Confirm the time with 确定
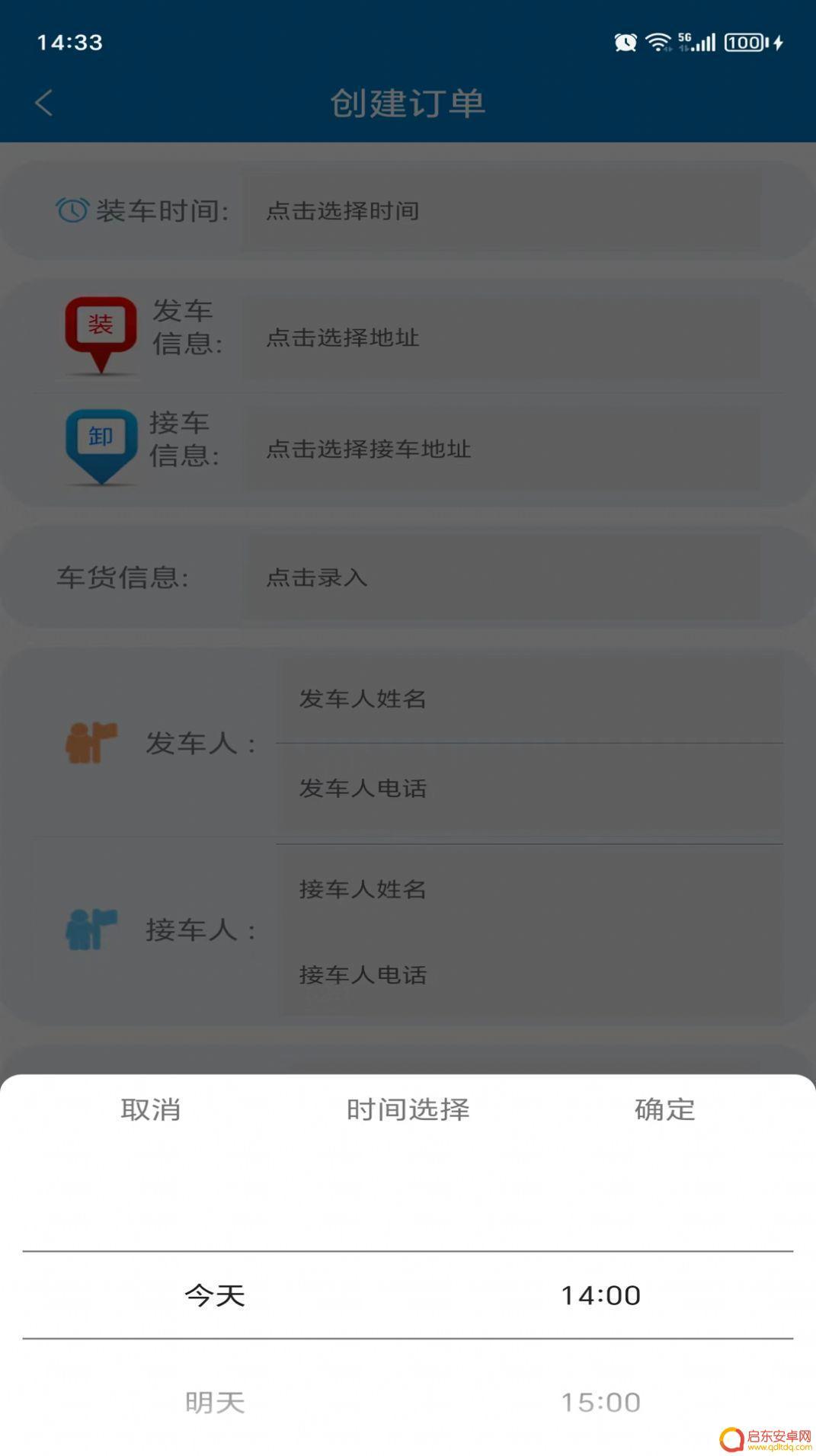The width and height of the screenshot is (816, 1456). (665, 1109)
